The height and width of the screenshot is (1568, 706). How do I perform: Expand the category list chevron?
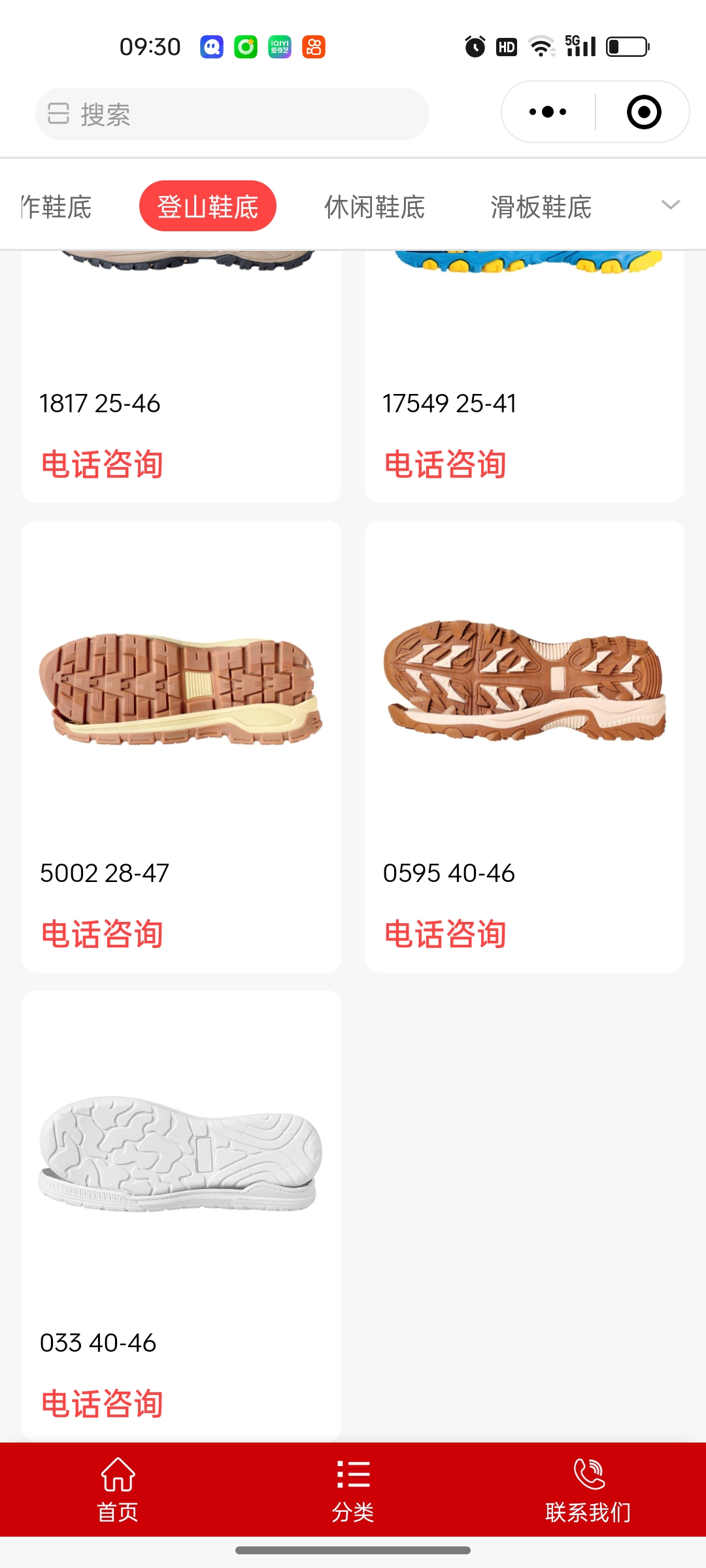[x=670, y=205]
